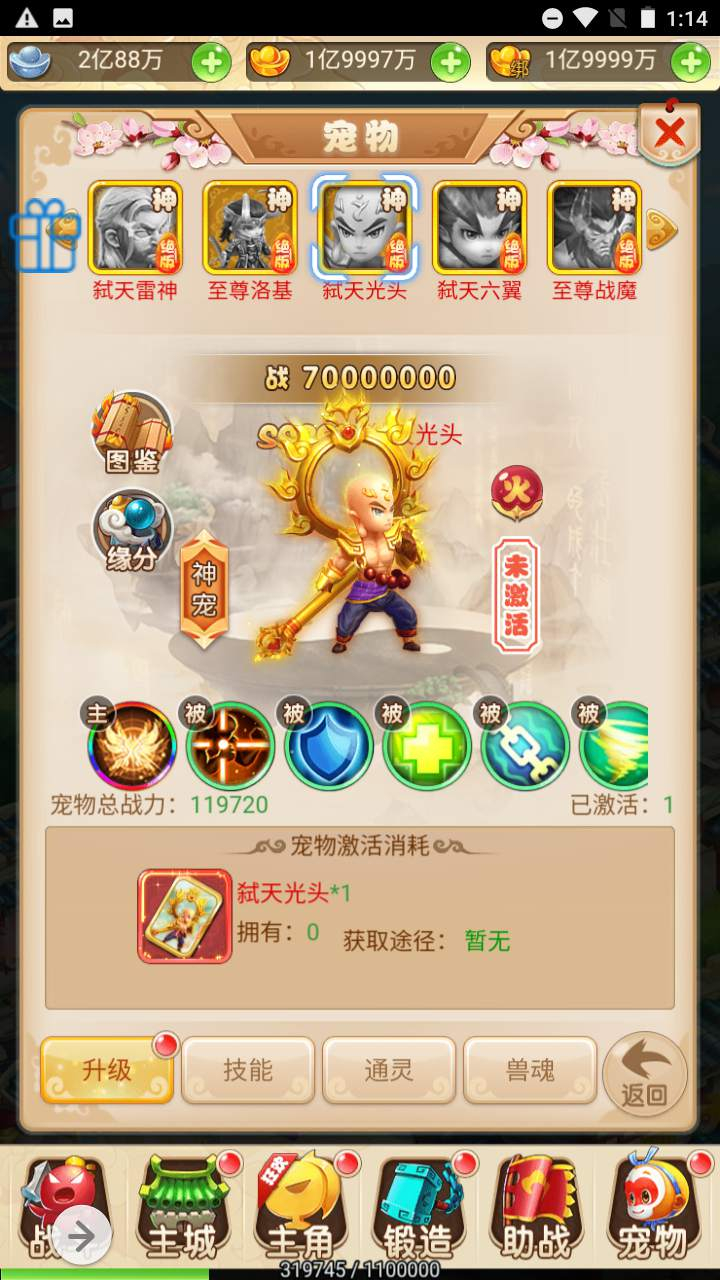
Task: Go back with the 返回 button
Action: tap(645, 1074)
